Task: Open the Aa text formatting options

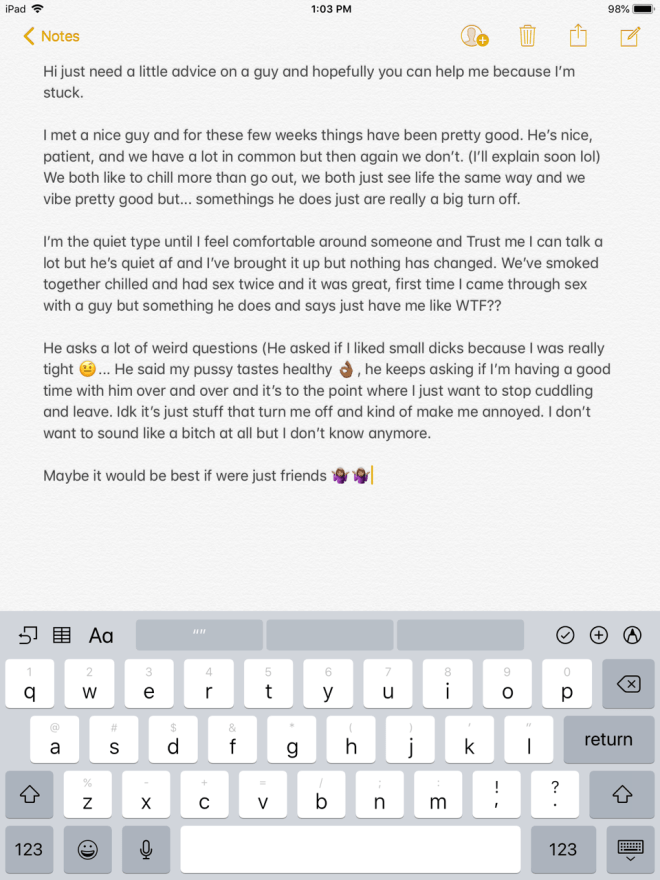Action: (101, 635)
